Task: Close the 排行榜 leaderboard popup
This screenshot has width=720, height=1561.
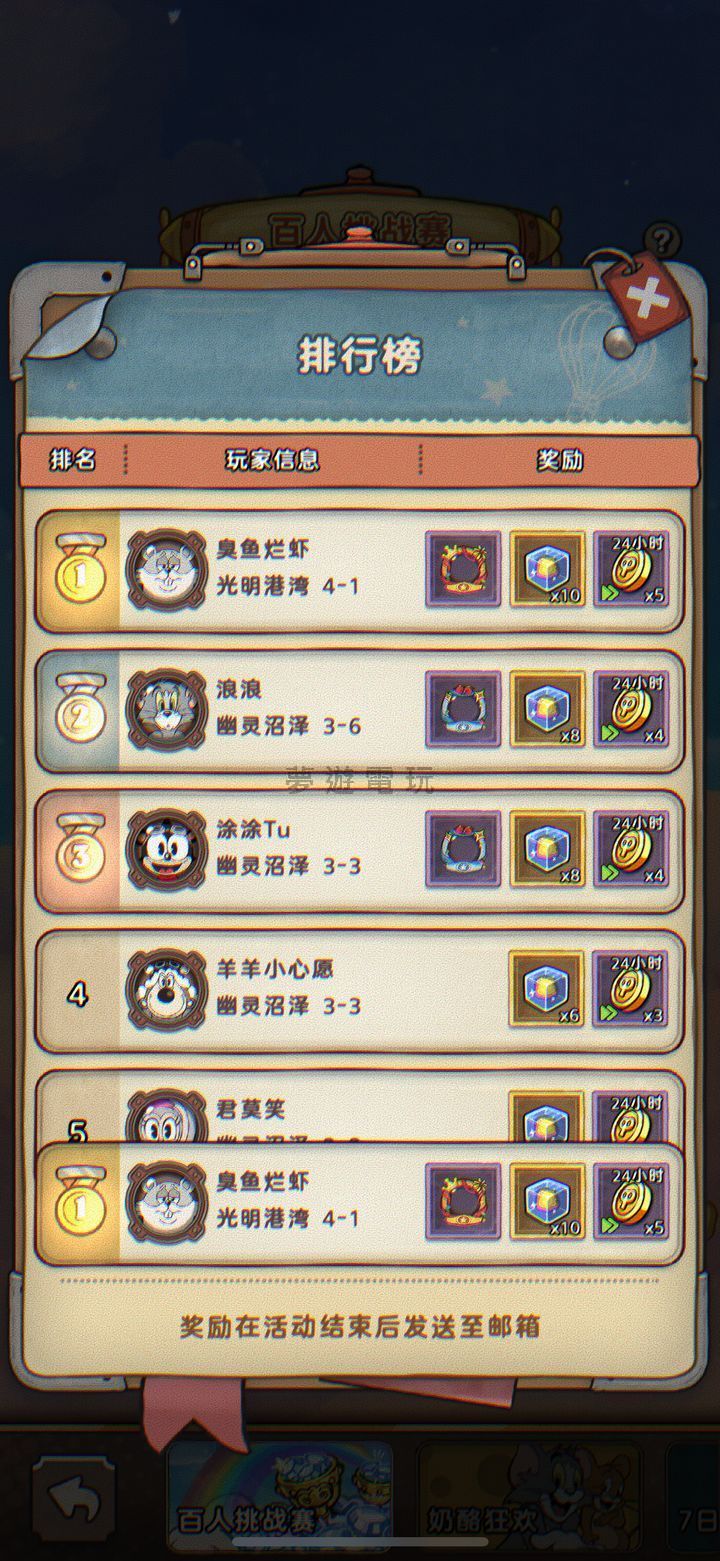Action: 647,297
